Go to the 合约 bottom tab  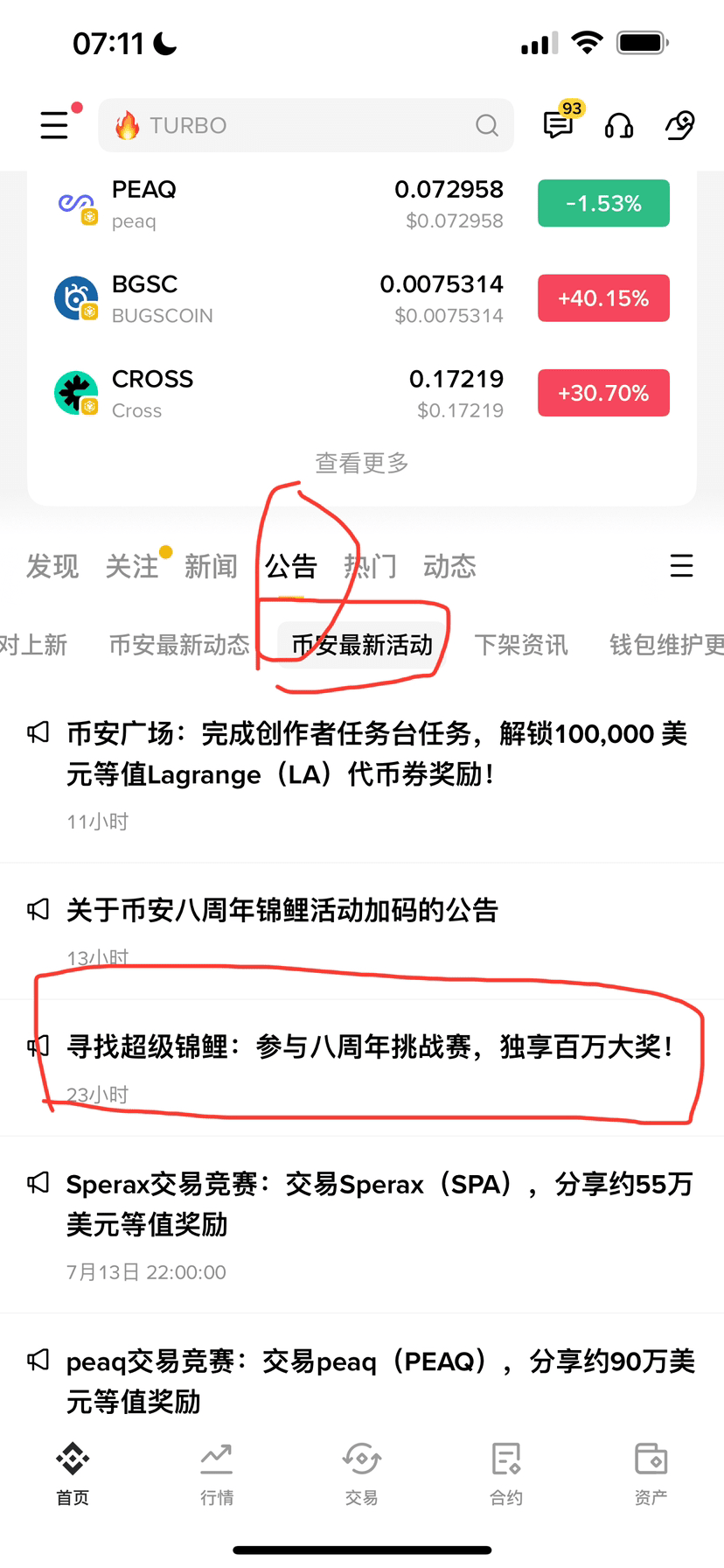[x=506, y=1474]
